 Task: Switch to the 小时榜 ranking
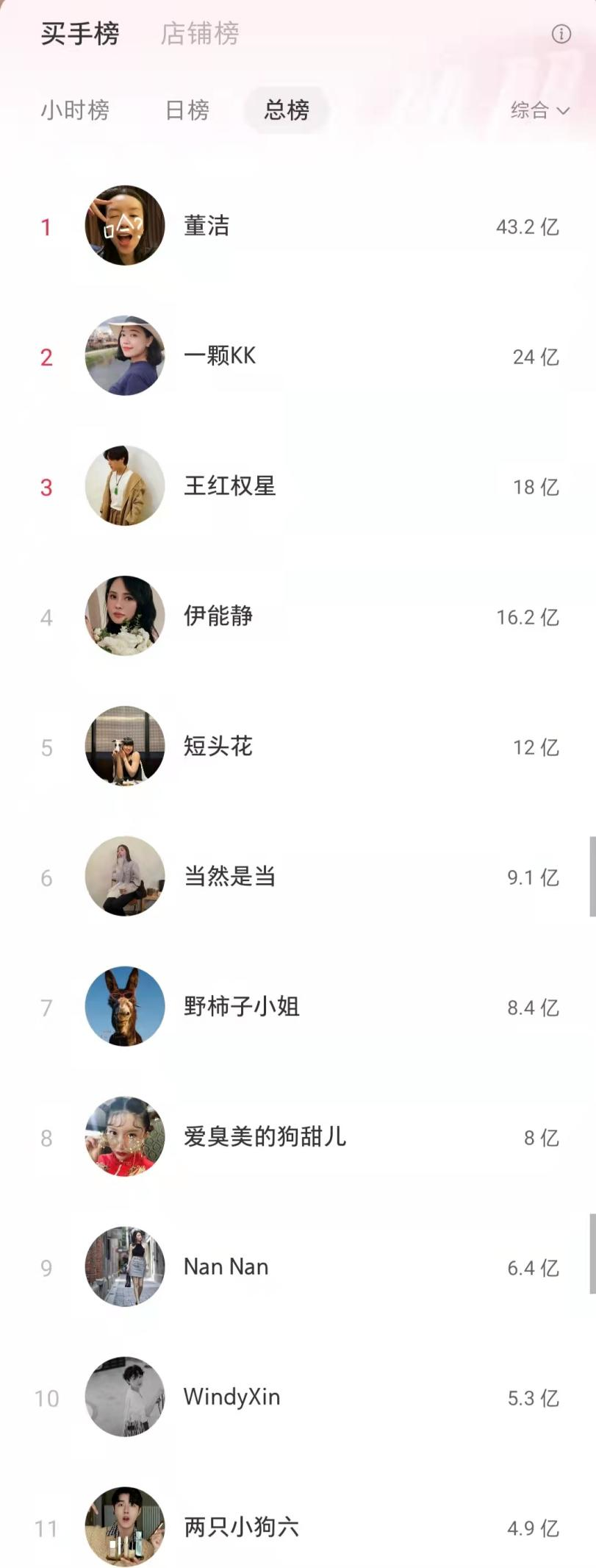tap(75, 110)
